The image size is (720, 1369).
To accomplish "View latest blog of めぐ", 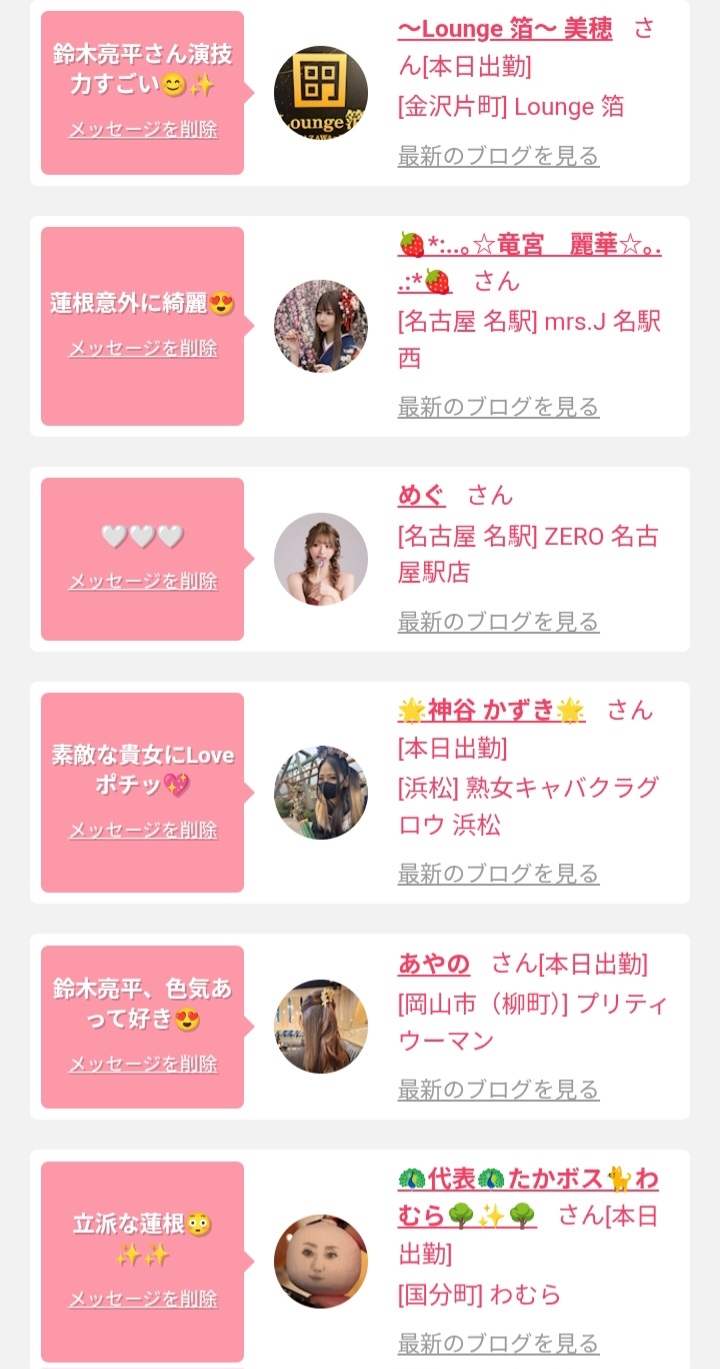I will pos(498,622).
